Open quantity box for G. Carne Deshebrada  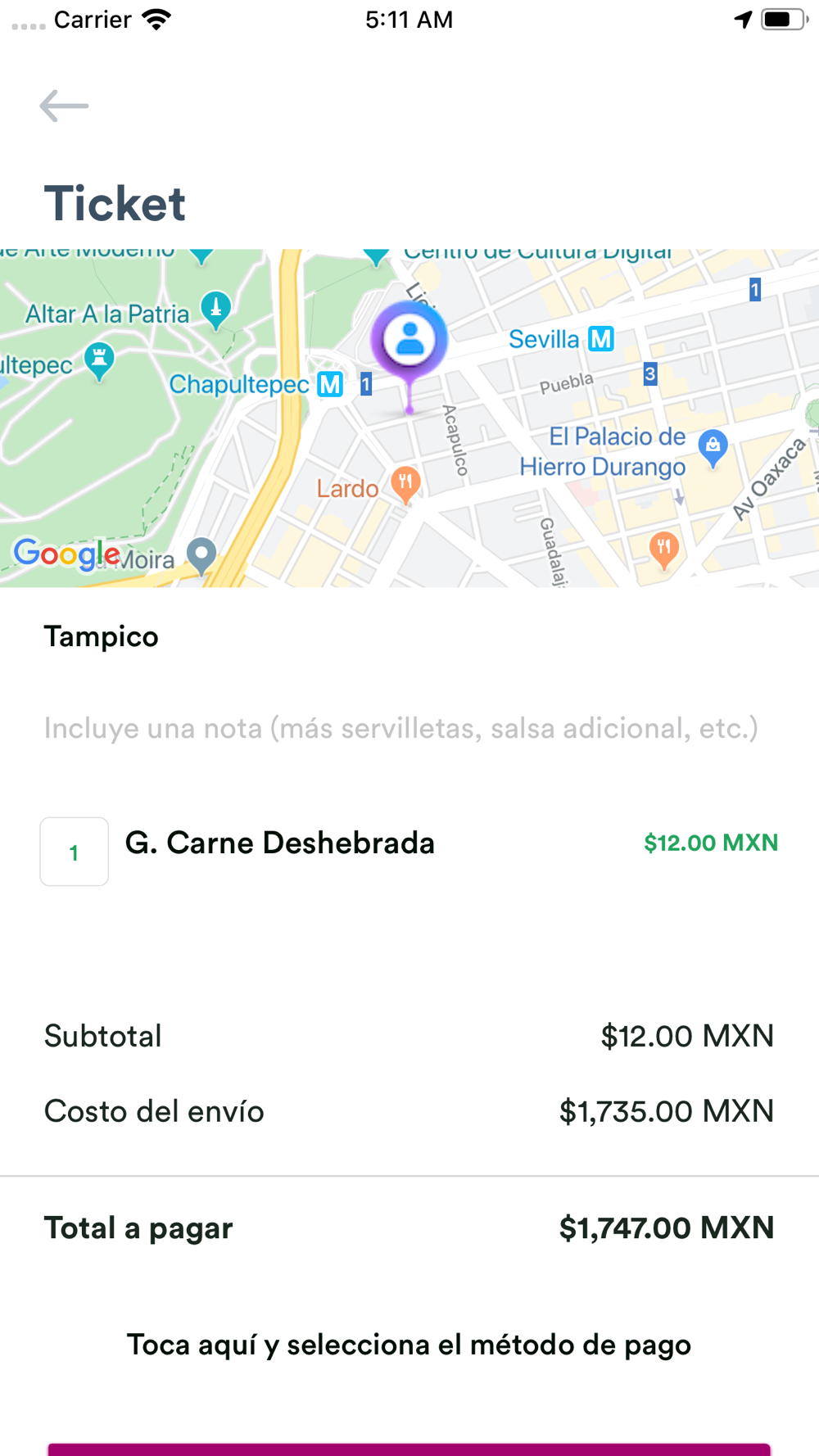(75, 852)
